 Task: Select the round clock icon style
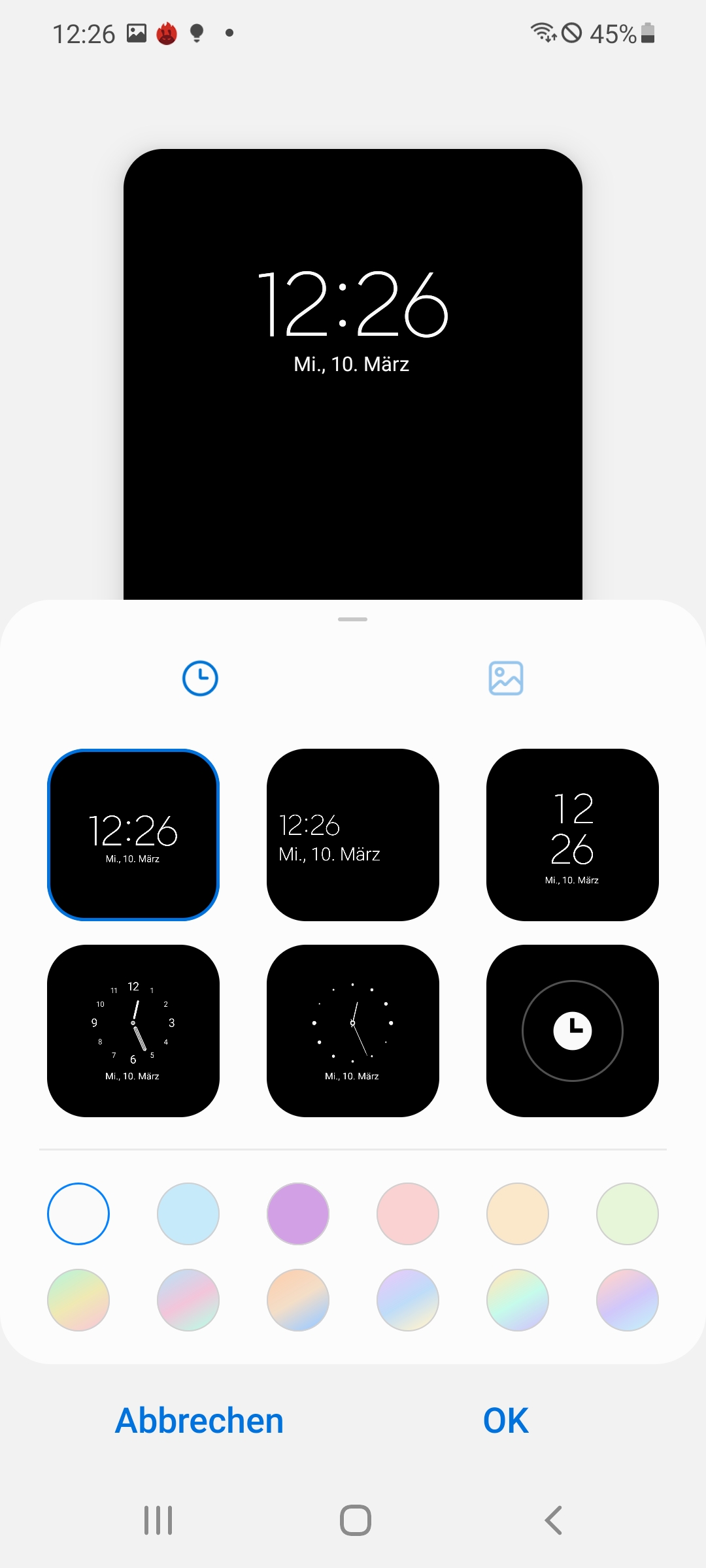[573, 1031]
